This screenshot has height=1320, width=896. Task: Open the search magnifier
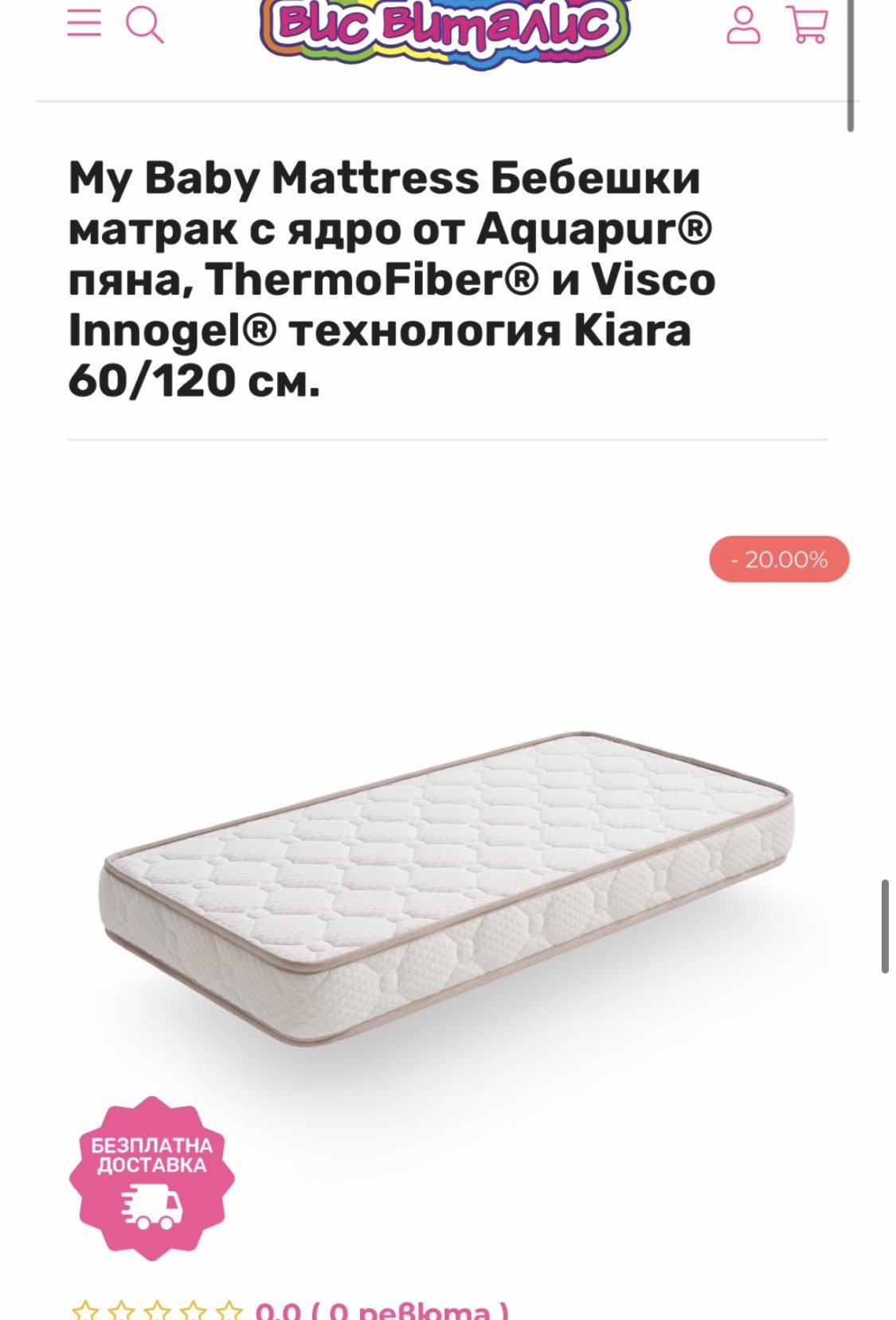point(145,24)
